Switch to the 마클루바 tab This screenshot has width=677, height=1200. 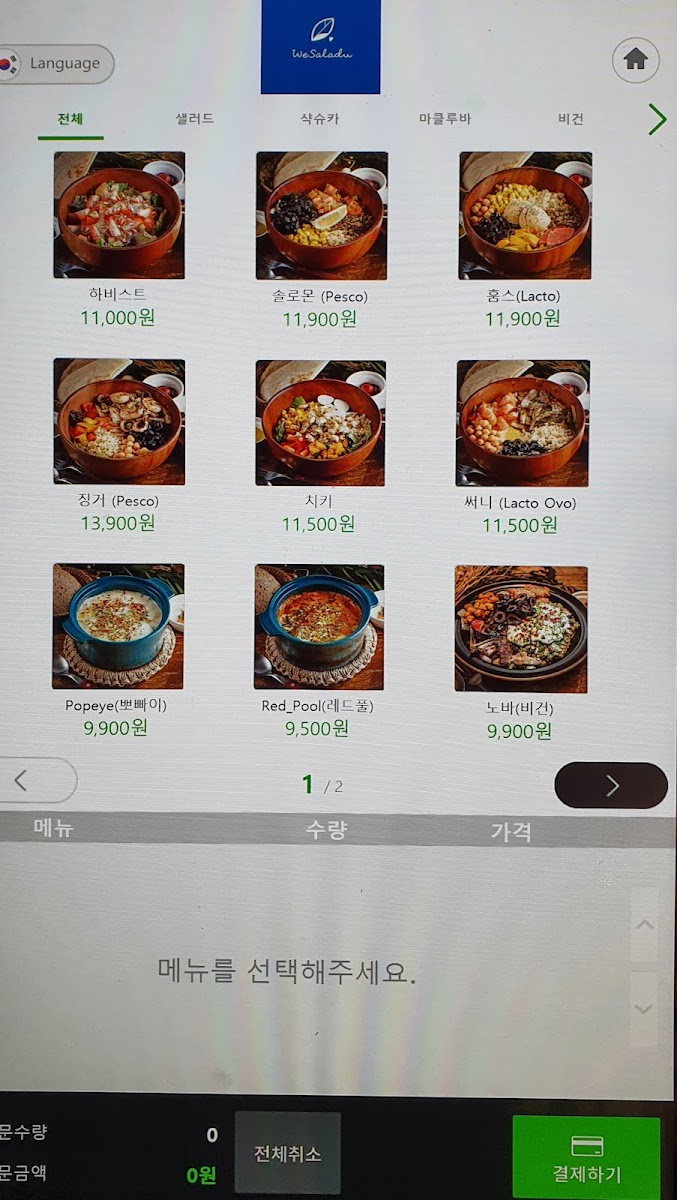click(445, 119)
